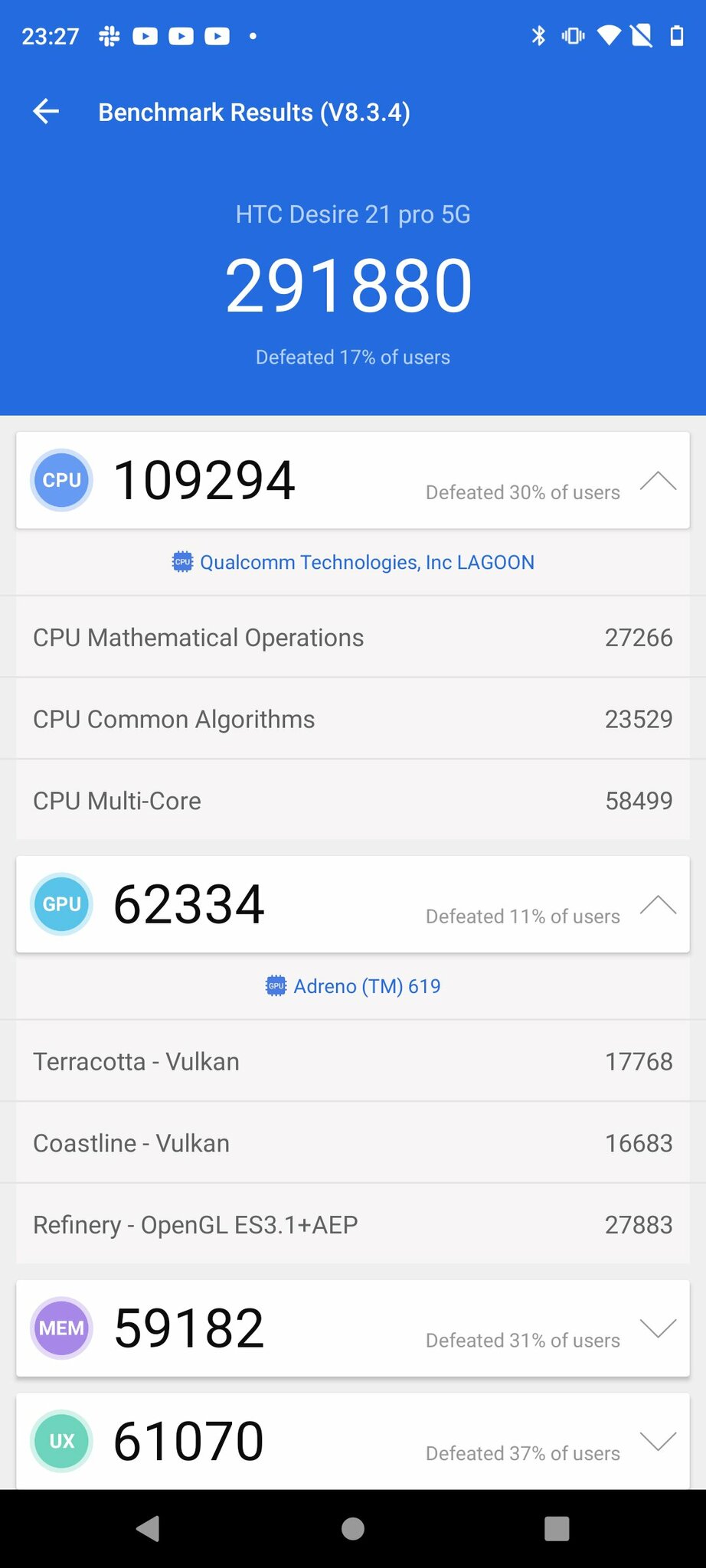
Task: Collapse the GPU score section
Action: [x=658, y=905]
